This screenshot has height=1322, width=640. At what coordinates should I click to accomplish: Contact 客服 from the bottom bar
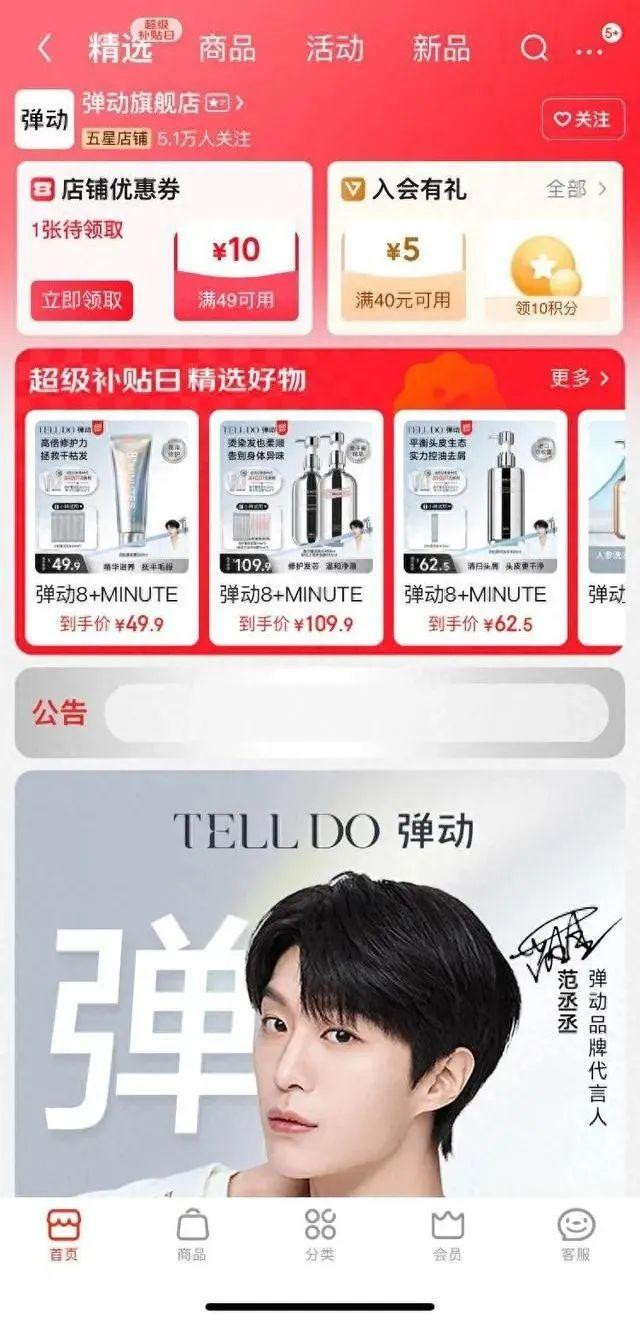[575, 1235]
